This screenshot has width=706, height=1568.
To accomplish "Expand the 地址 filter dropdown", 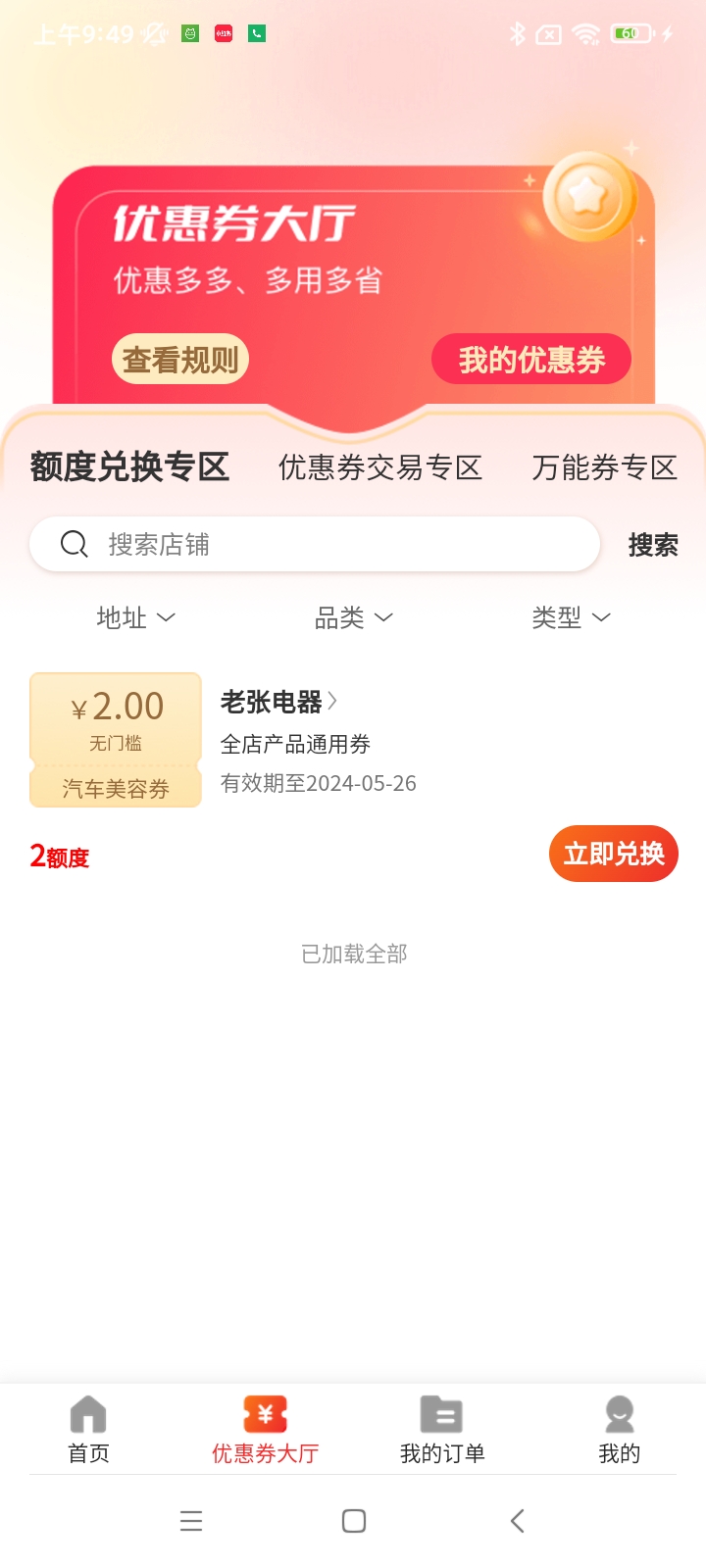I will [x=135, y=617].
